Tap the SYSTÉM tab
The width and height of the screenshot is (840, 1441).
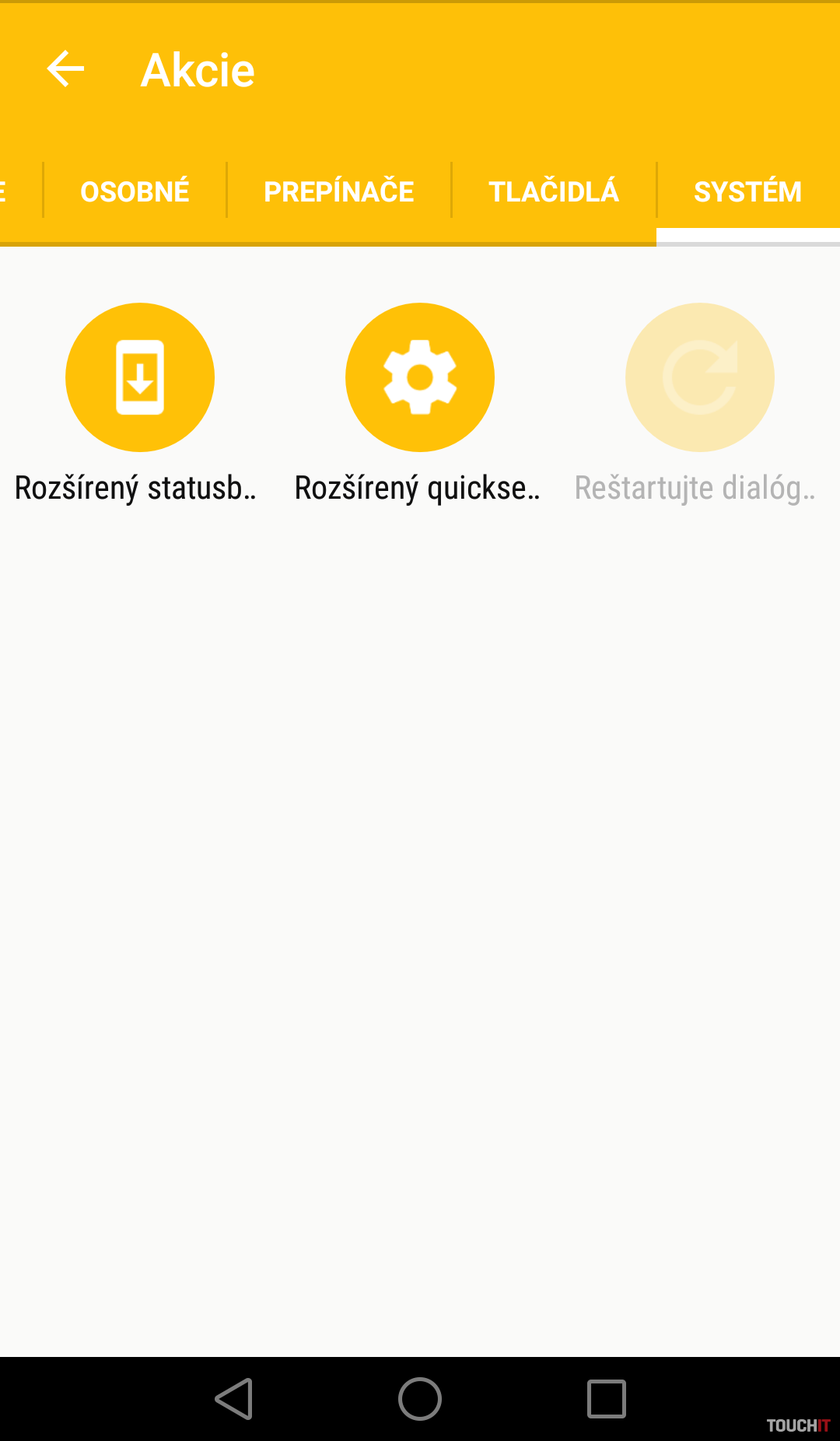(747, 191)
